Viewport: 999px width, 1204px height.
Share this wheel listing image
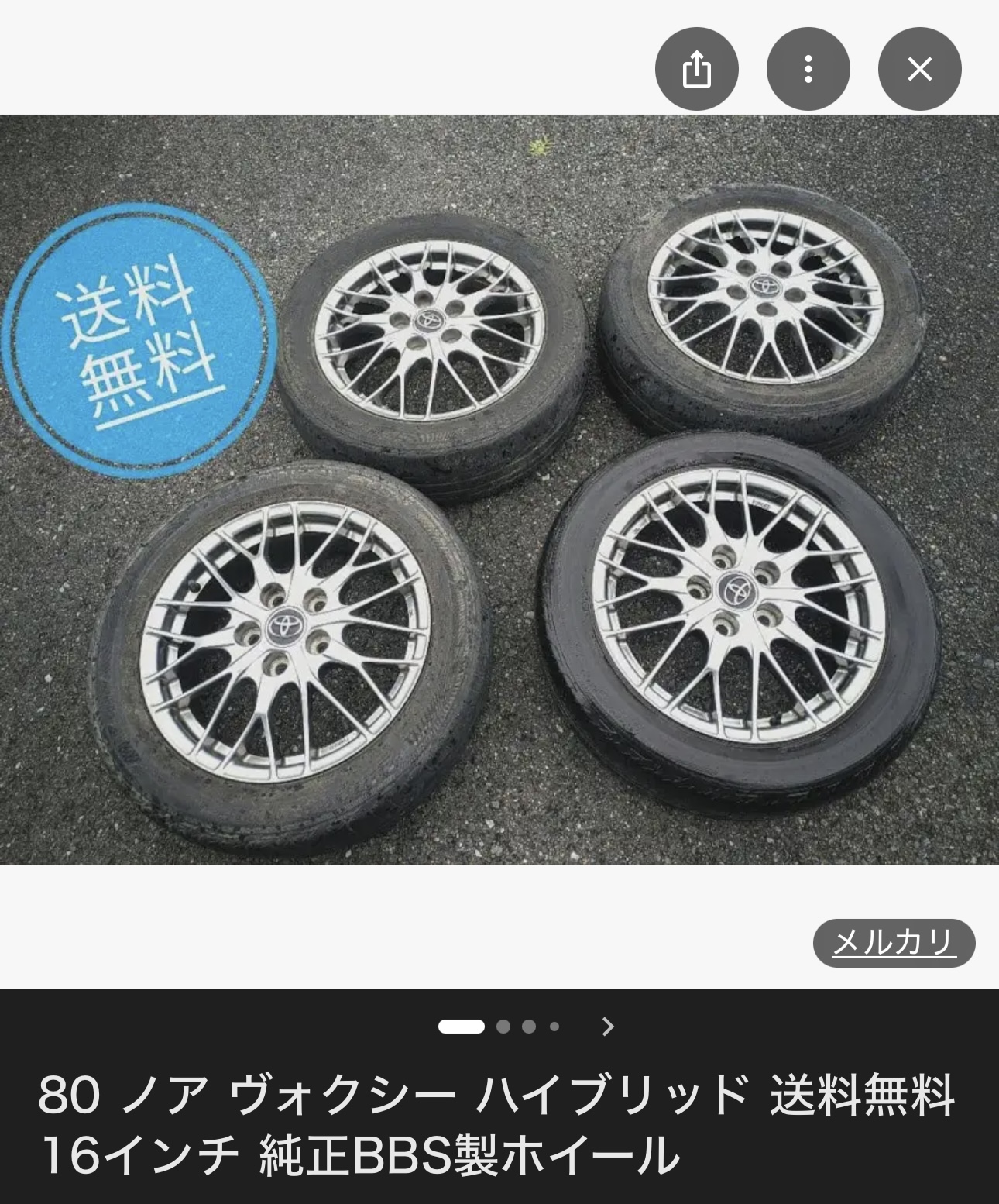coord(696,70)
